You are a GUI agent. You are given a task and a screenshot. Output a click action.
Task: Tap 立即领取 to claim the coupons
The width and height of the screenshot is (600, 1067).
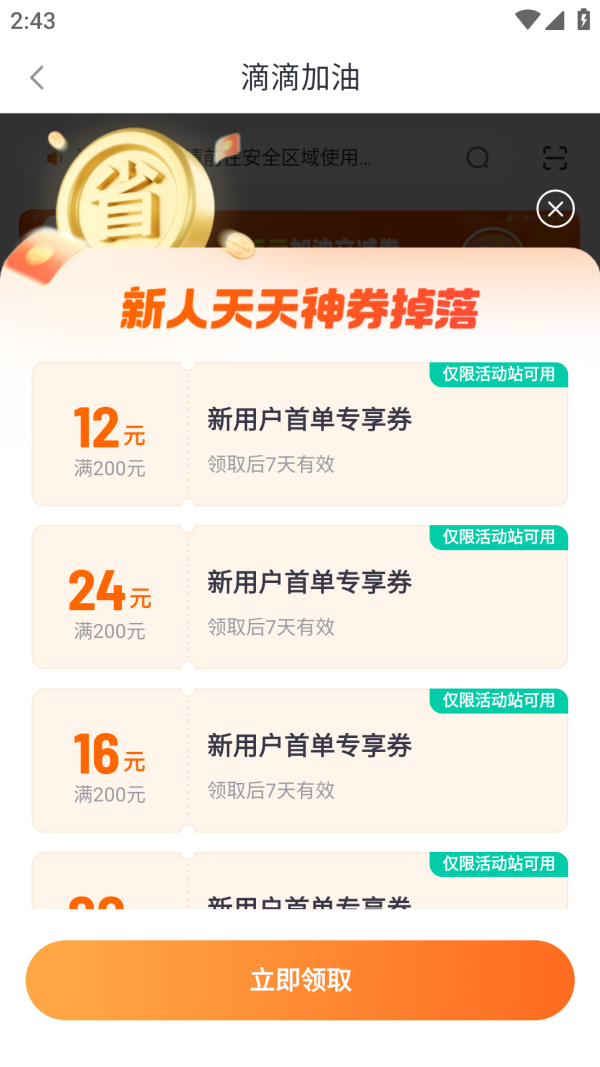pyautogui.click(x=300, y=980)
